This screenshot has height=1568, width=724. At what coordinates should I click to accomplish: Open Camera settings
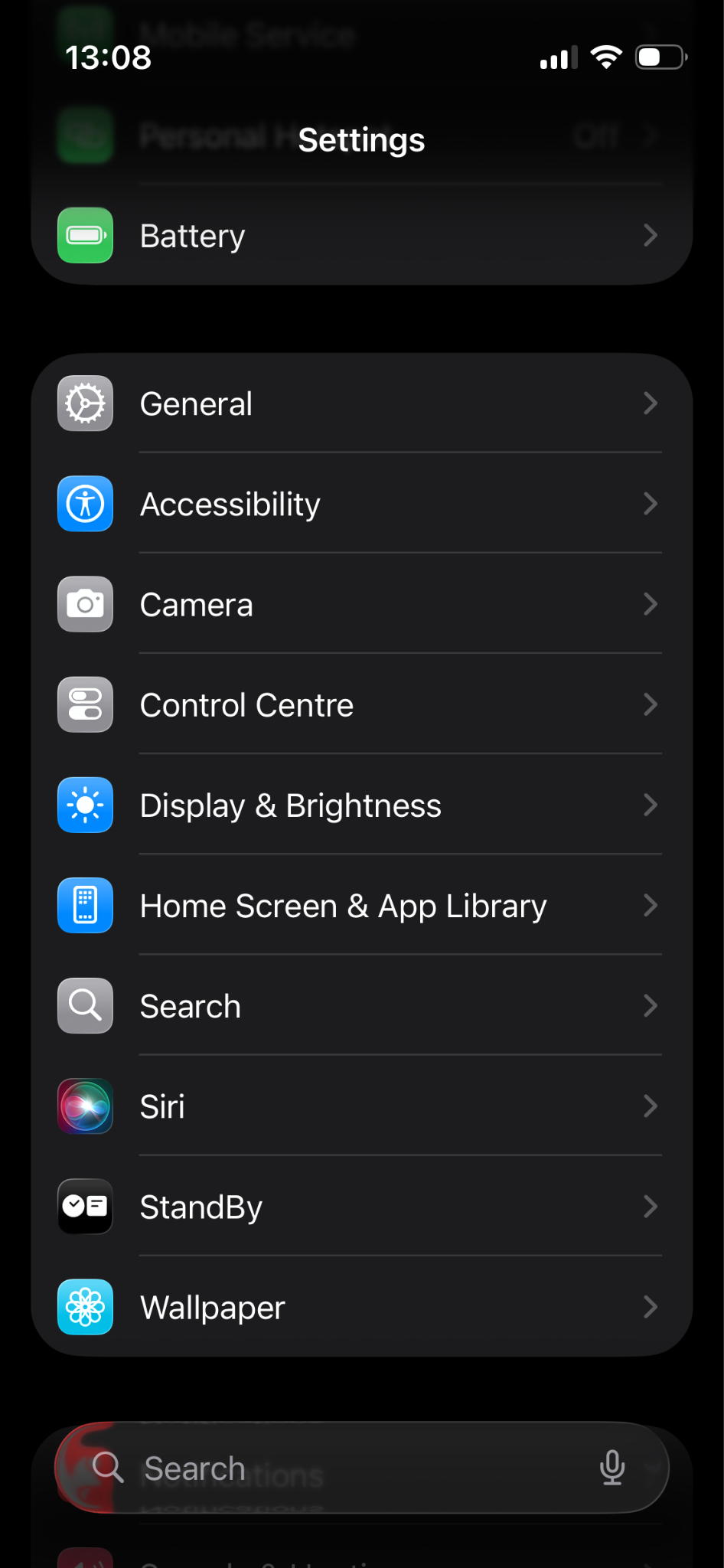[x=362, y=604]
